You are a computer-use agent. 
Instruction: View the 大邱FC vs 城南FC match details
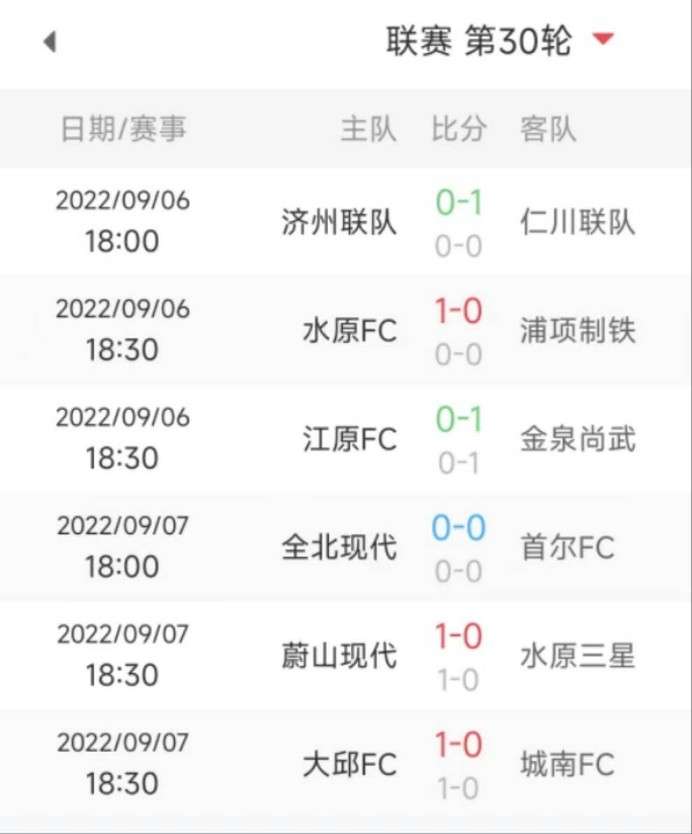coord(346,764)
